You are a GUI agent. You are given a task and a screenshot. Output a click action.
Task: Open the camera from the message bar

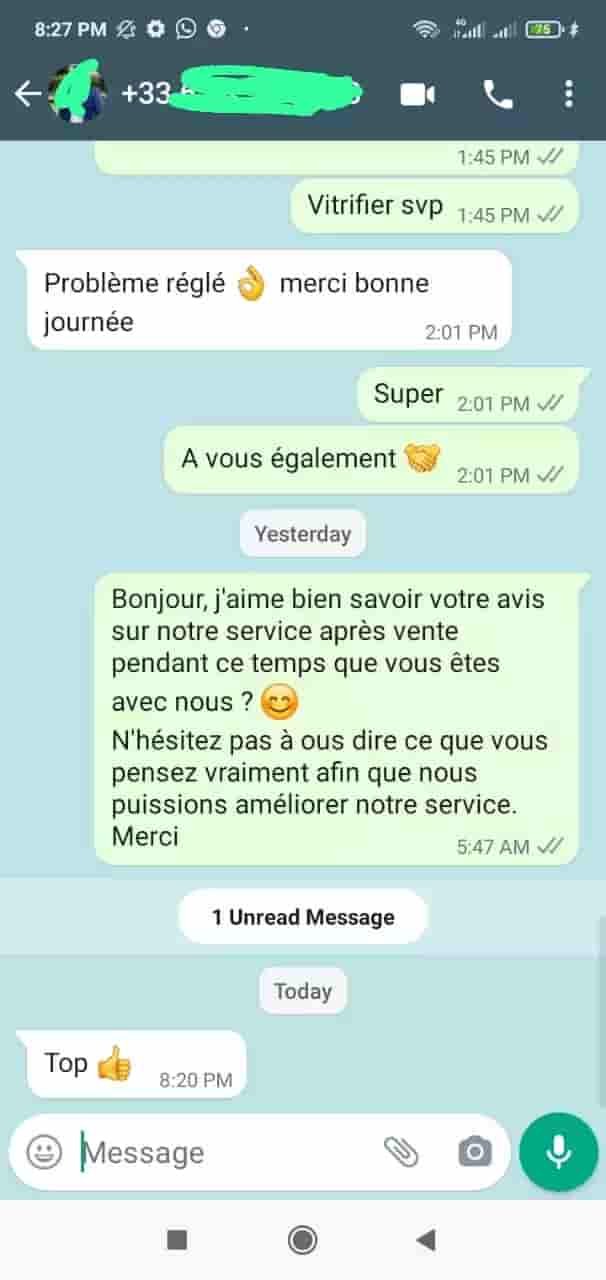coord(475,1152)
